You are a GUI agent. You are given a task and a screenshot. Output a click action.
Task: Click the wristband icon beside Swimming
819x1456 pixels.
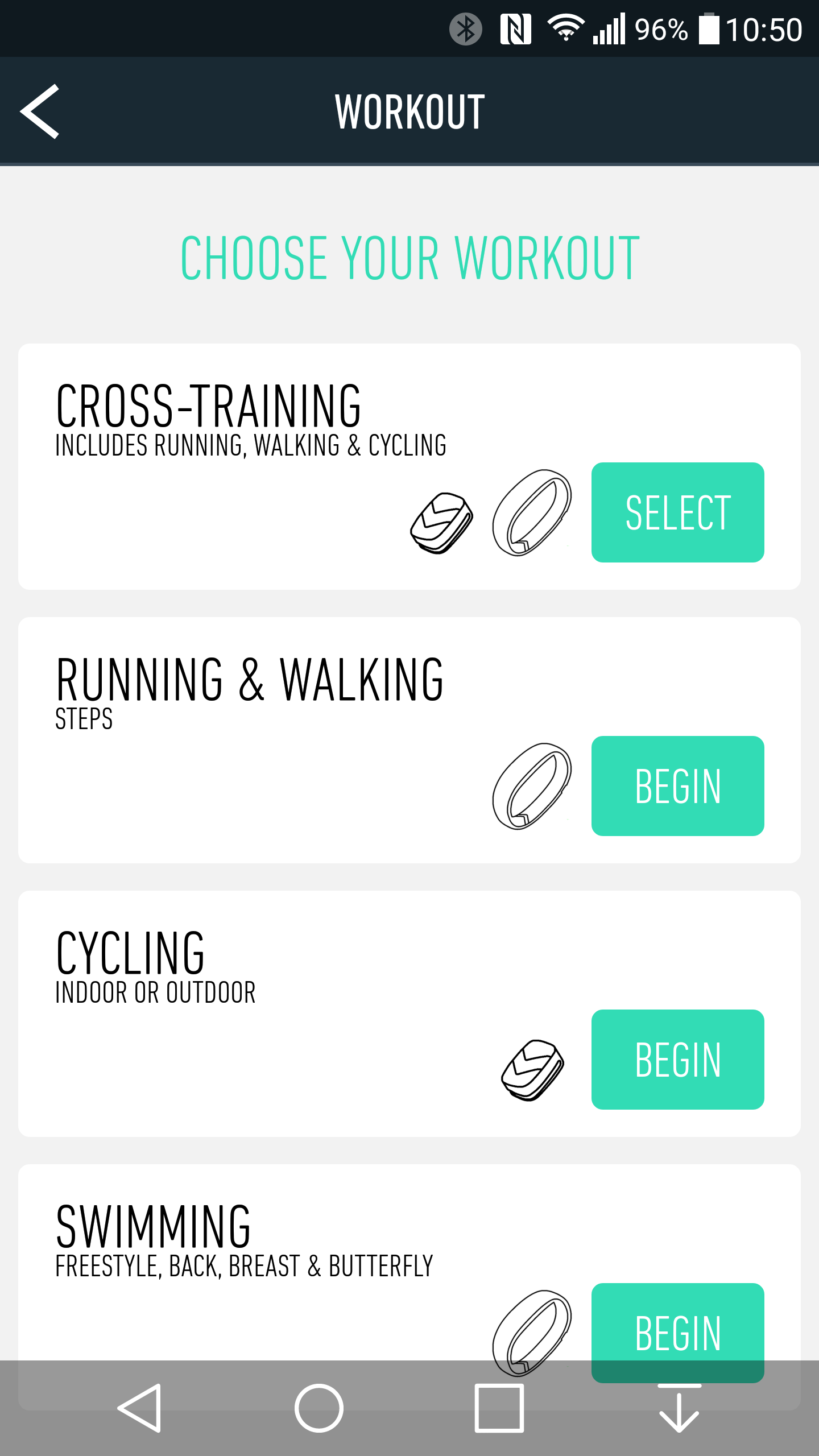coord(532,1334)
